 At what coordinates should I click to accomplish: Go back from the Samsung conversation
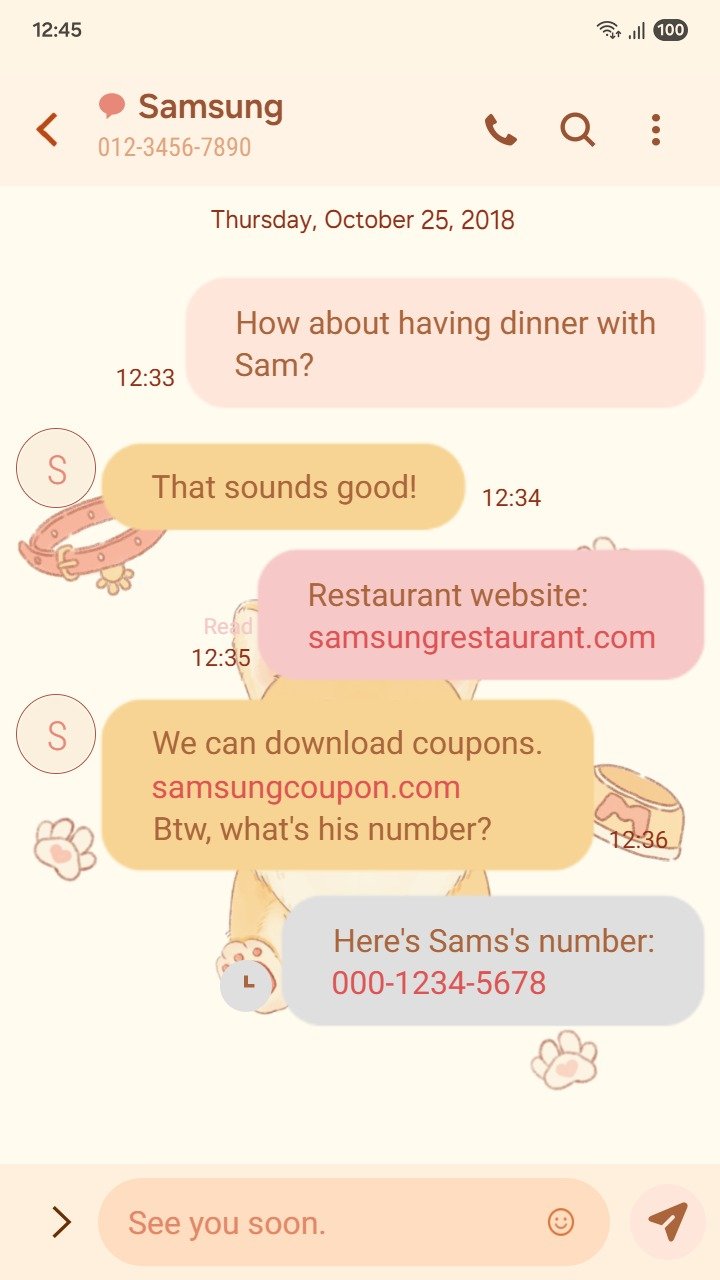coord(47,130)
